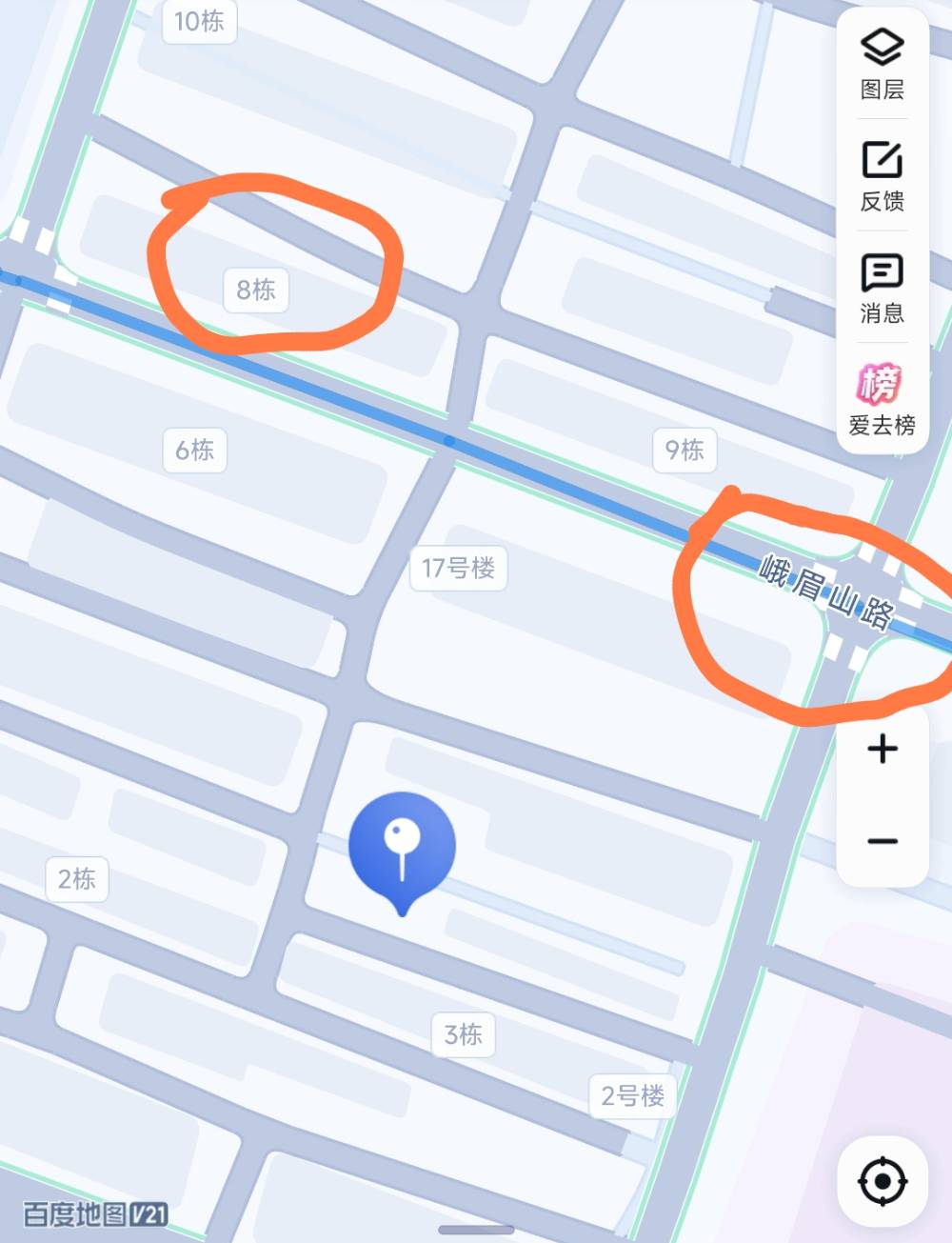Zoom out of the map
This screenshot has width=952, height=1243.
(x=883, y=841)
